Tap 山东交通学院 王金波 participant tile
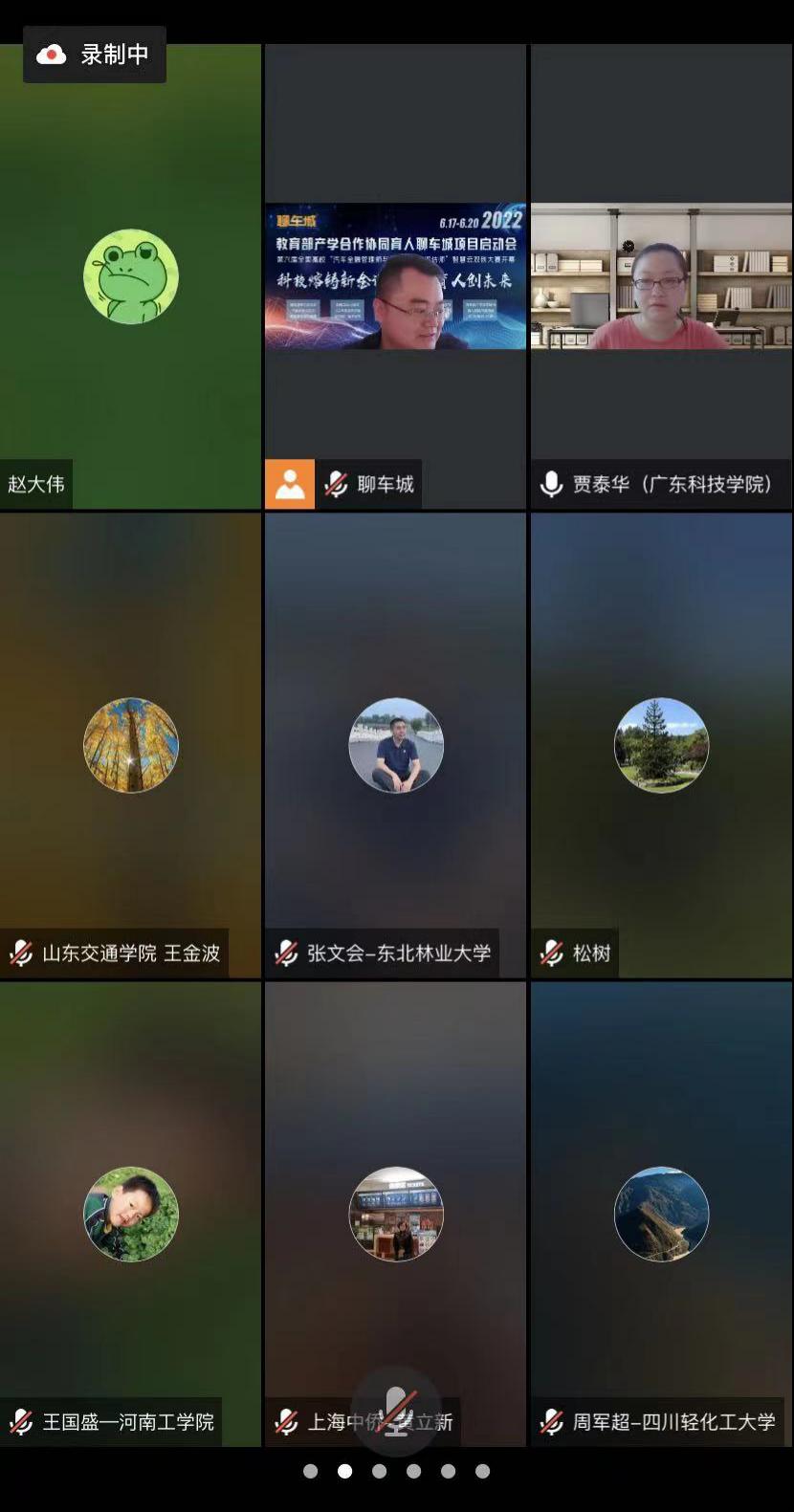This screenshot has width=794, height=1512. tap(130, 746)
